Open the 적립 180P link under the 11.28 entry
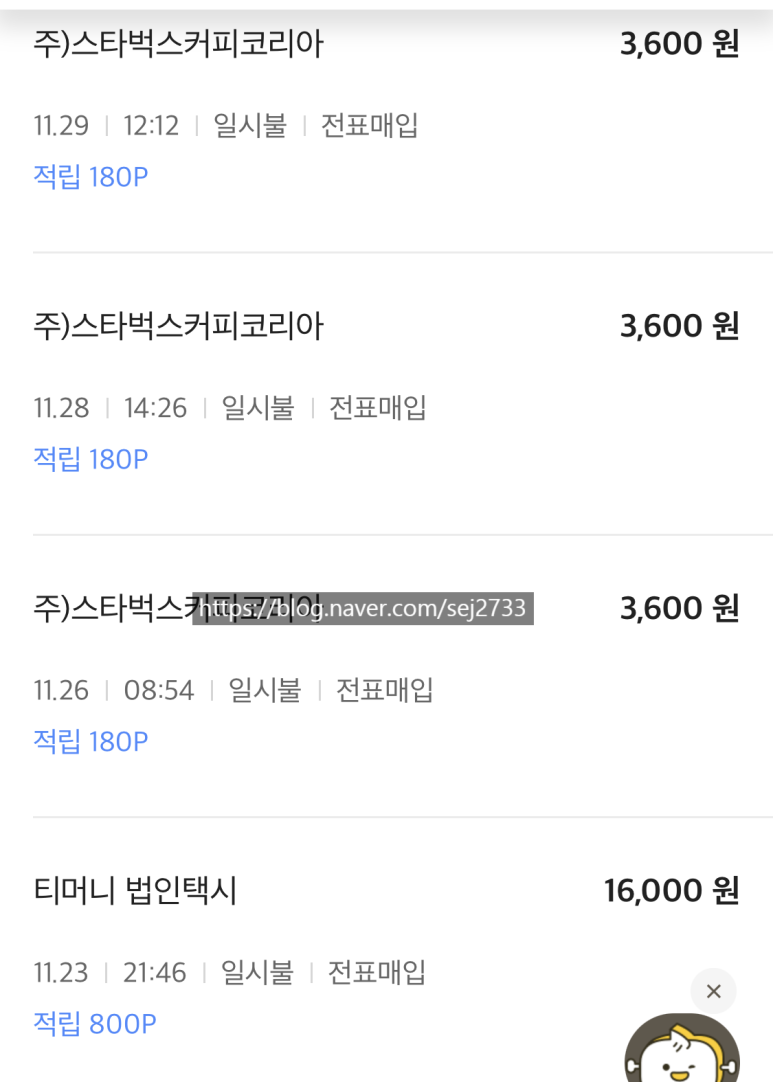Viewport: 773px width, 1082px height. pyautogui.click(x=91, y=458)
